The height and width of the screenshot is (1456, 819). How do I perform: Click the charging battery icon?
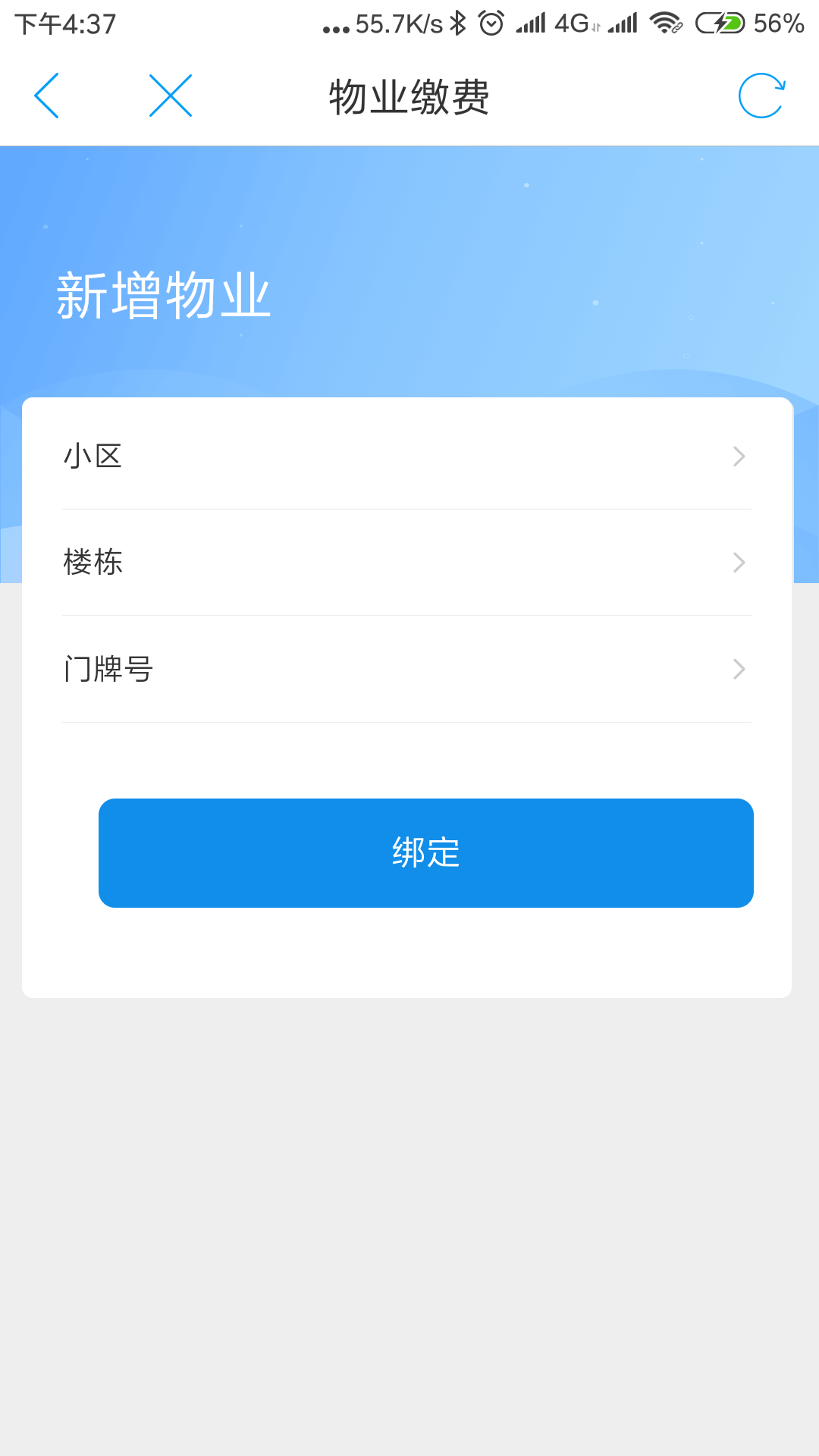(x=717, y=23)
